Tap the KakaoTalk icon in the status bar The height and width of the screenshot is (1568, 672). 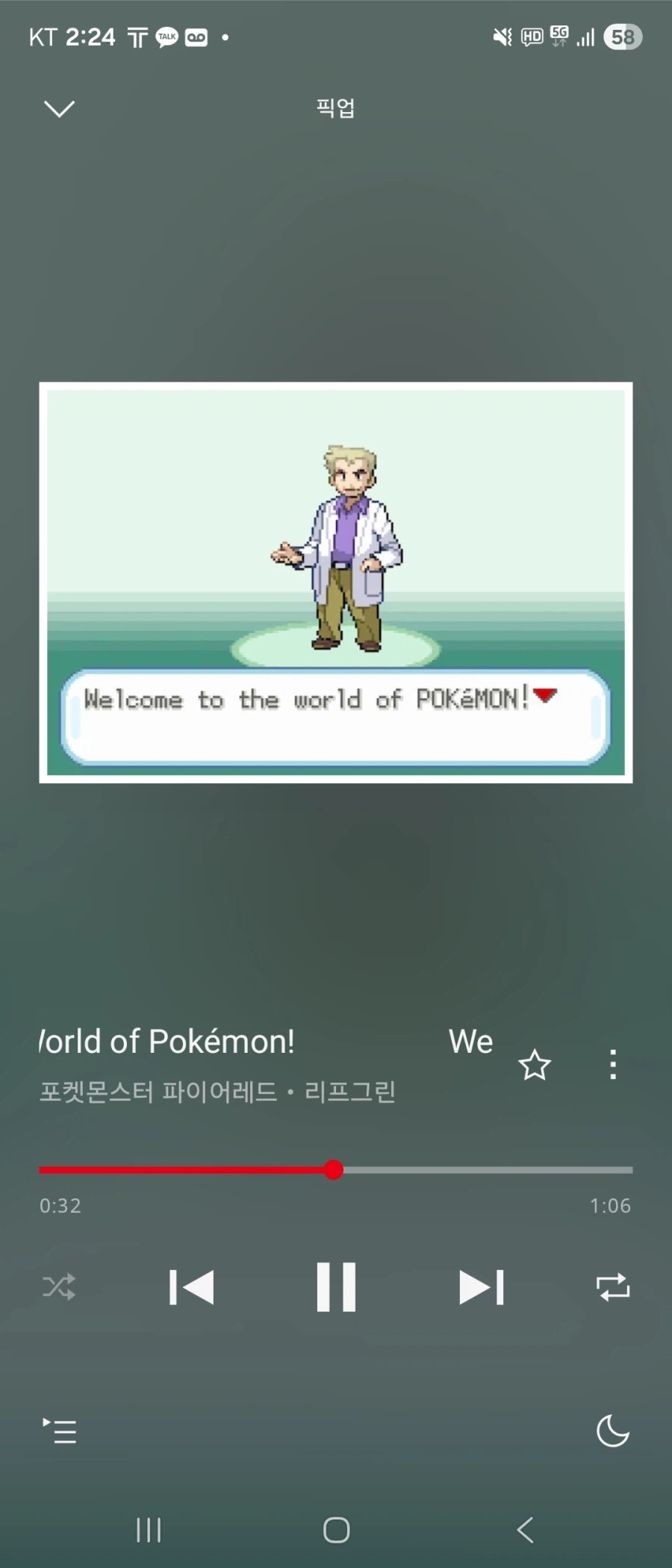coord(166,36)
